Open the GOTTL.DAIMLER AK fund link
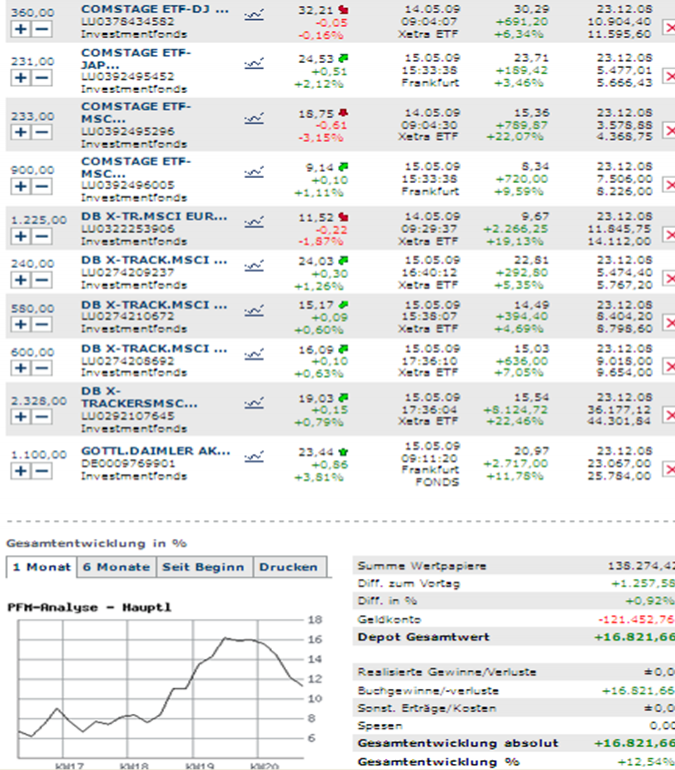 [x=154, y=451]
